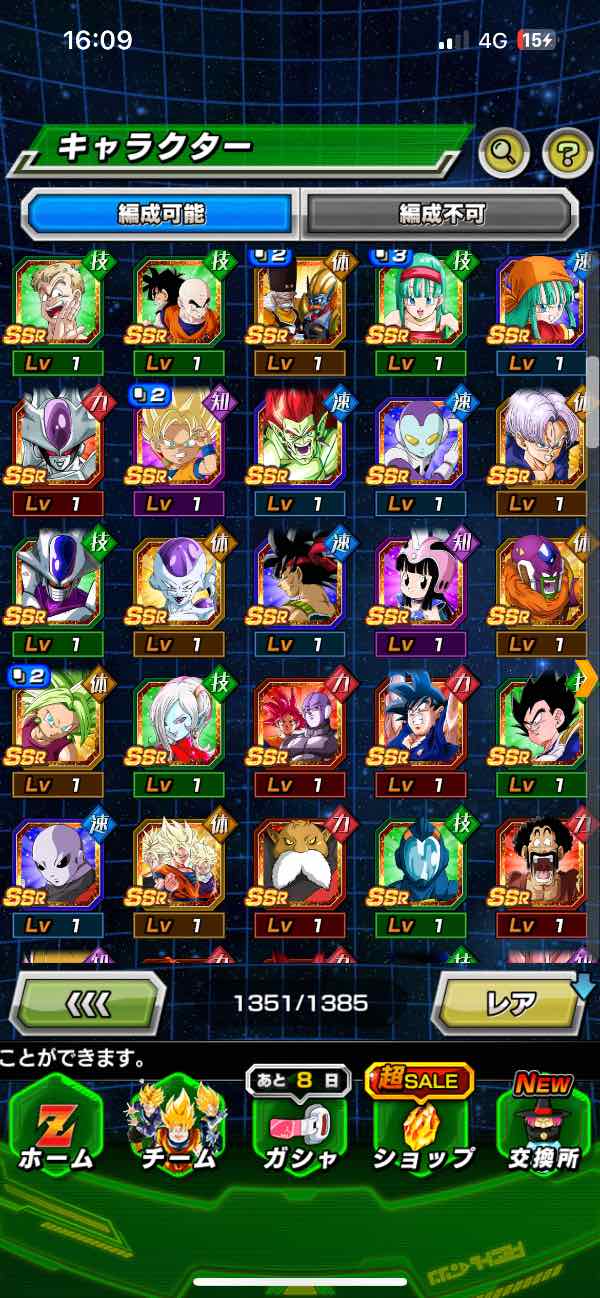Viewport: 600px width, 1298px height.
Task: Select the Bardock character with red headband
Action: (299, 582)
